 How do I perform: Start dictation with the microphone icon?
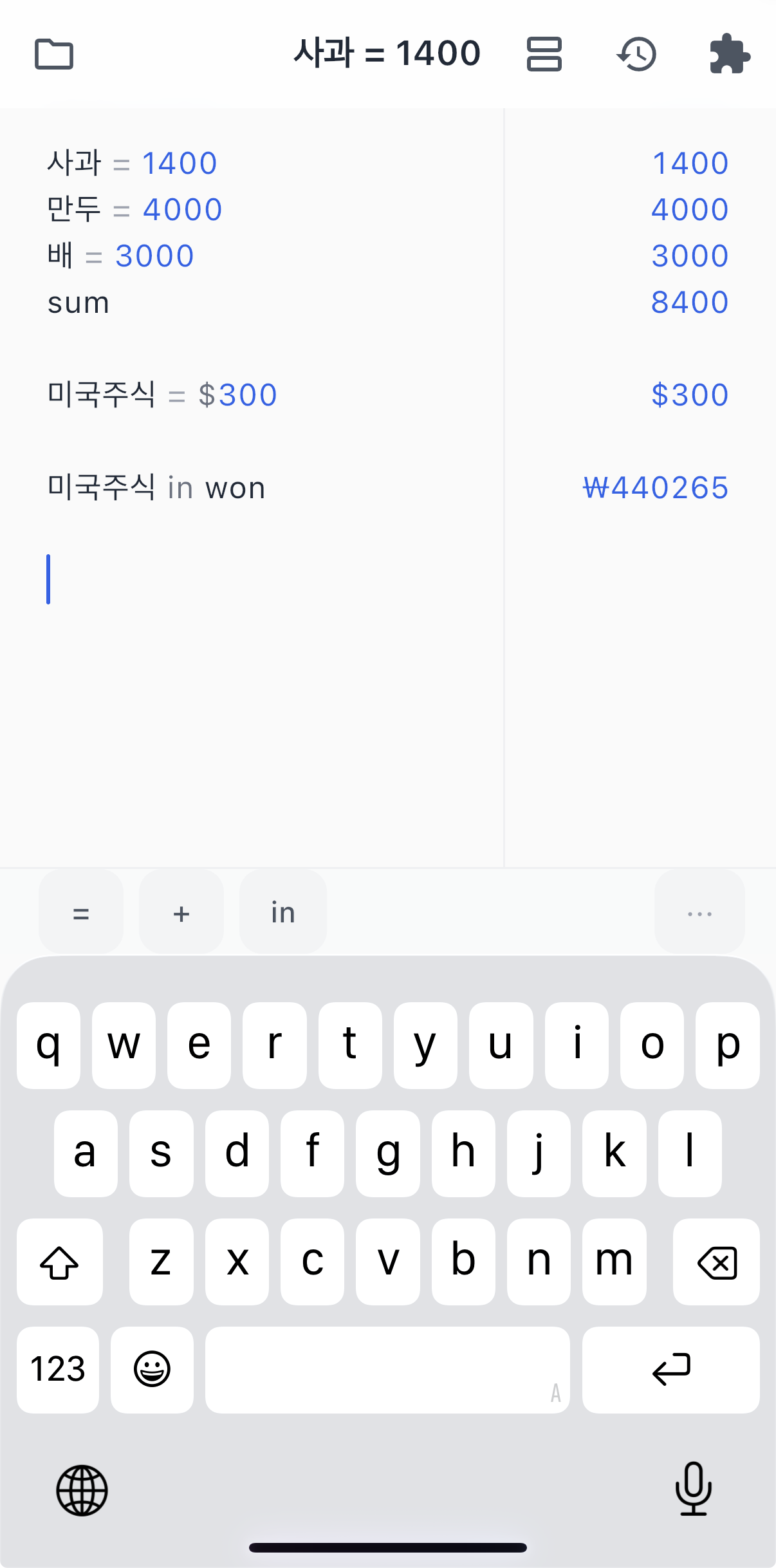(x=693, y=1491)
